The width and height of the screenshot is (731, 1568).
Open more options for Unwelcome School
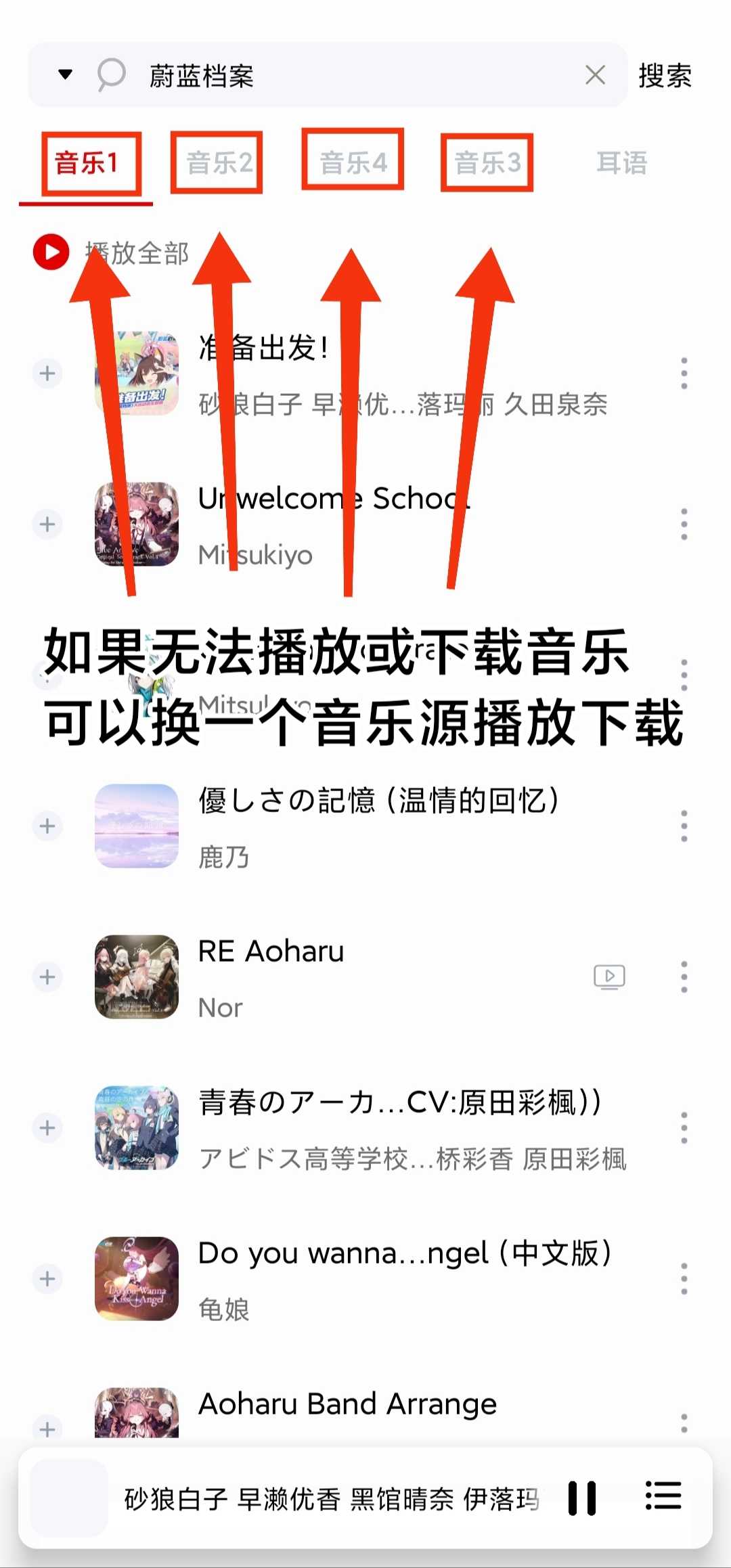(x=684, y=524)
